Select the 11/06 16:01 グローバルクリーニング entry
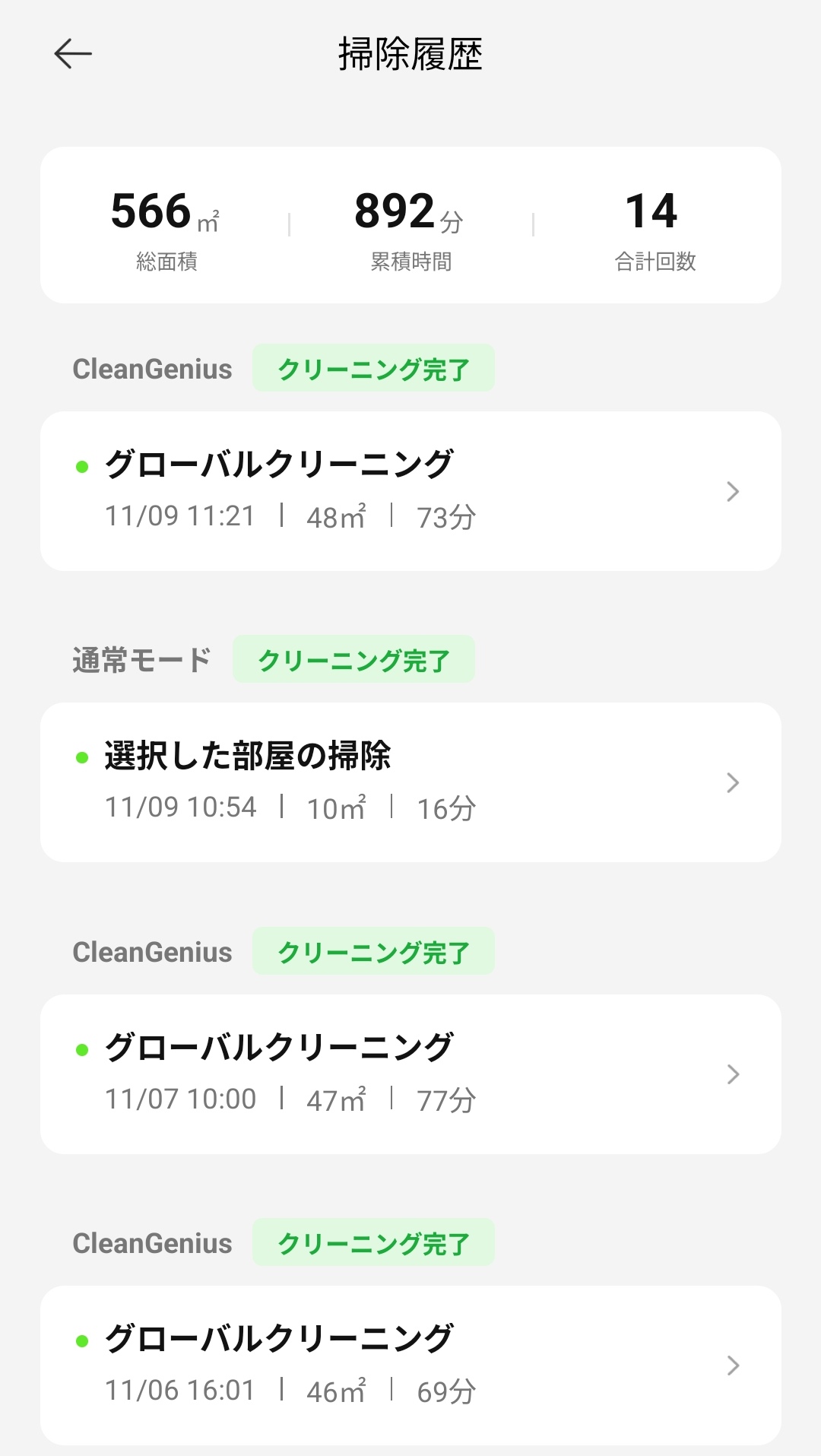The width and height of the screenshot is (821, 1456). click(x=410, y=1365)
